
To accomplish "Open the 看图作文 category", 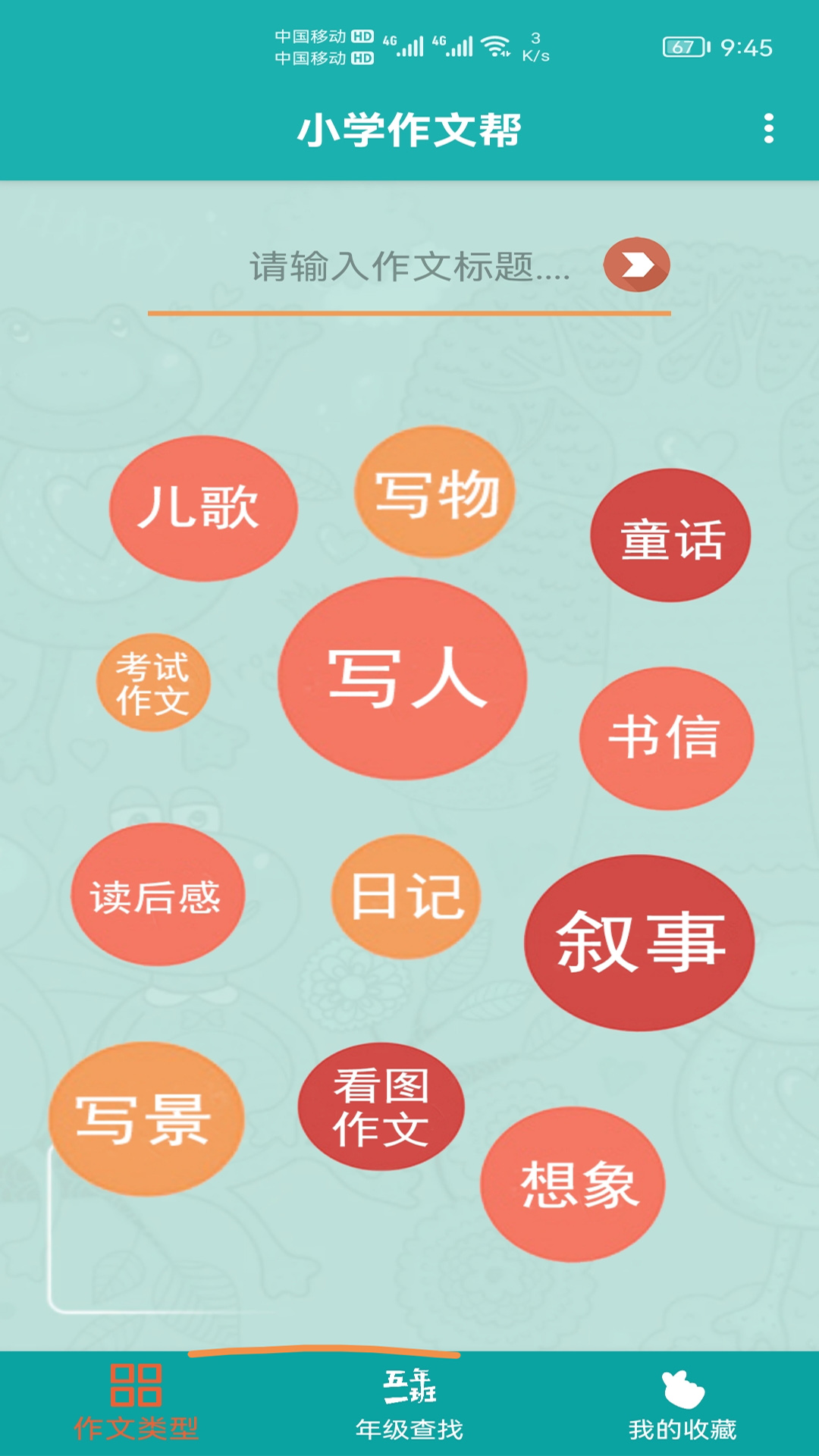I will point(381,1107).
